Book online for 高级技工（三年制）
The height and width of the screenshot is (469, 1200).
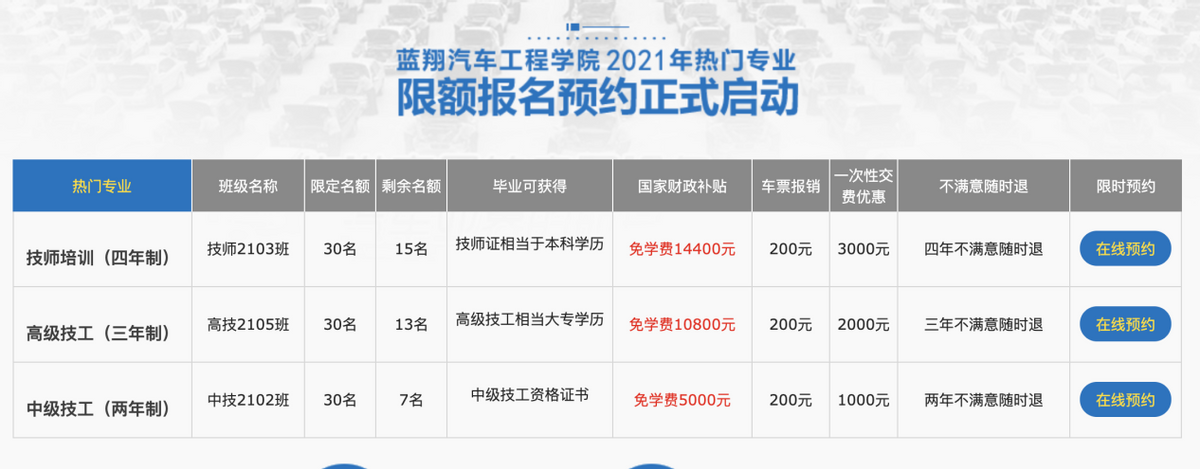1125,324
